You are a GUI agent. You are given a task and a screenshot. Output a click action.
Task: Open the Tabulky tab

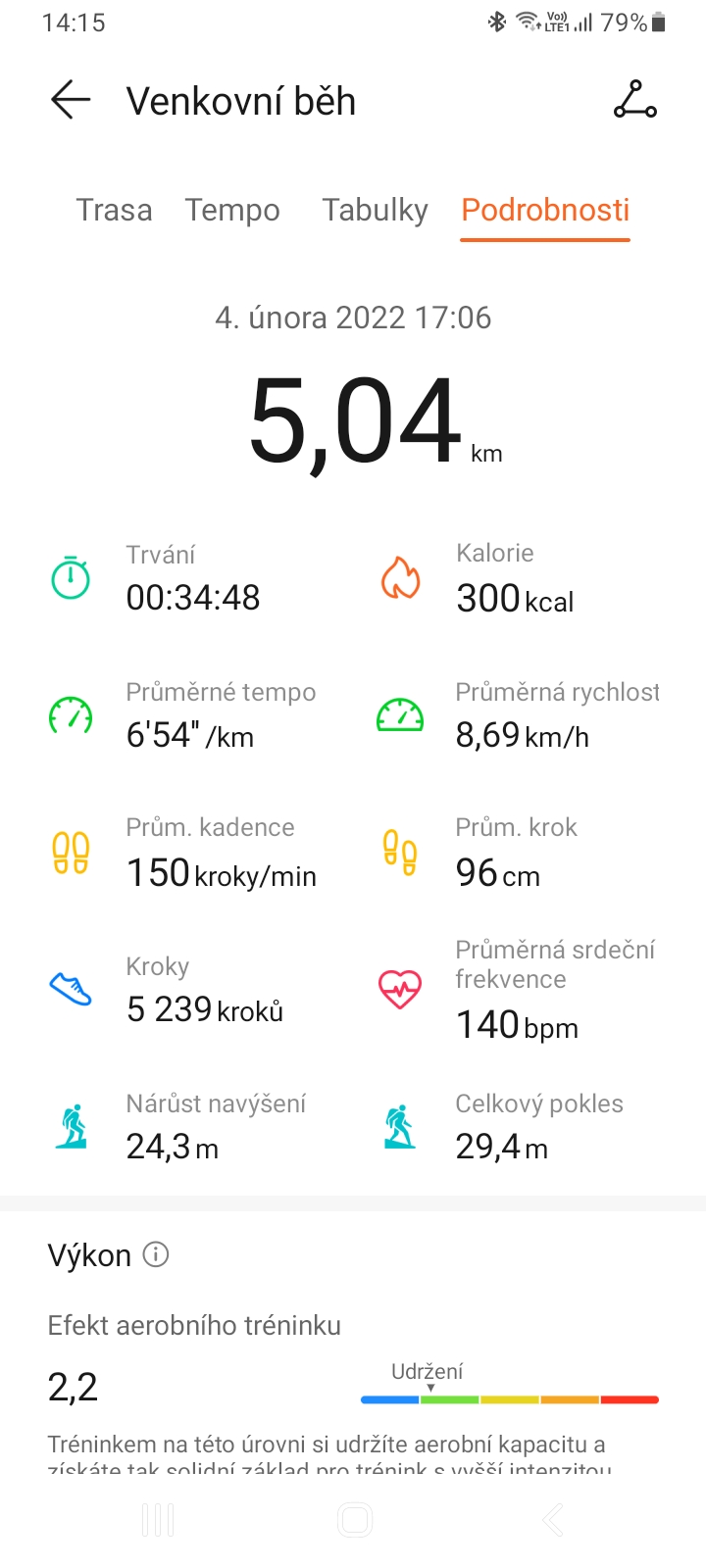click(376, 210)
